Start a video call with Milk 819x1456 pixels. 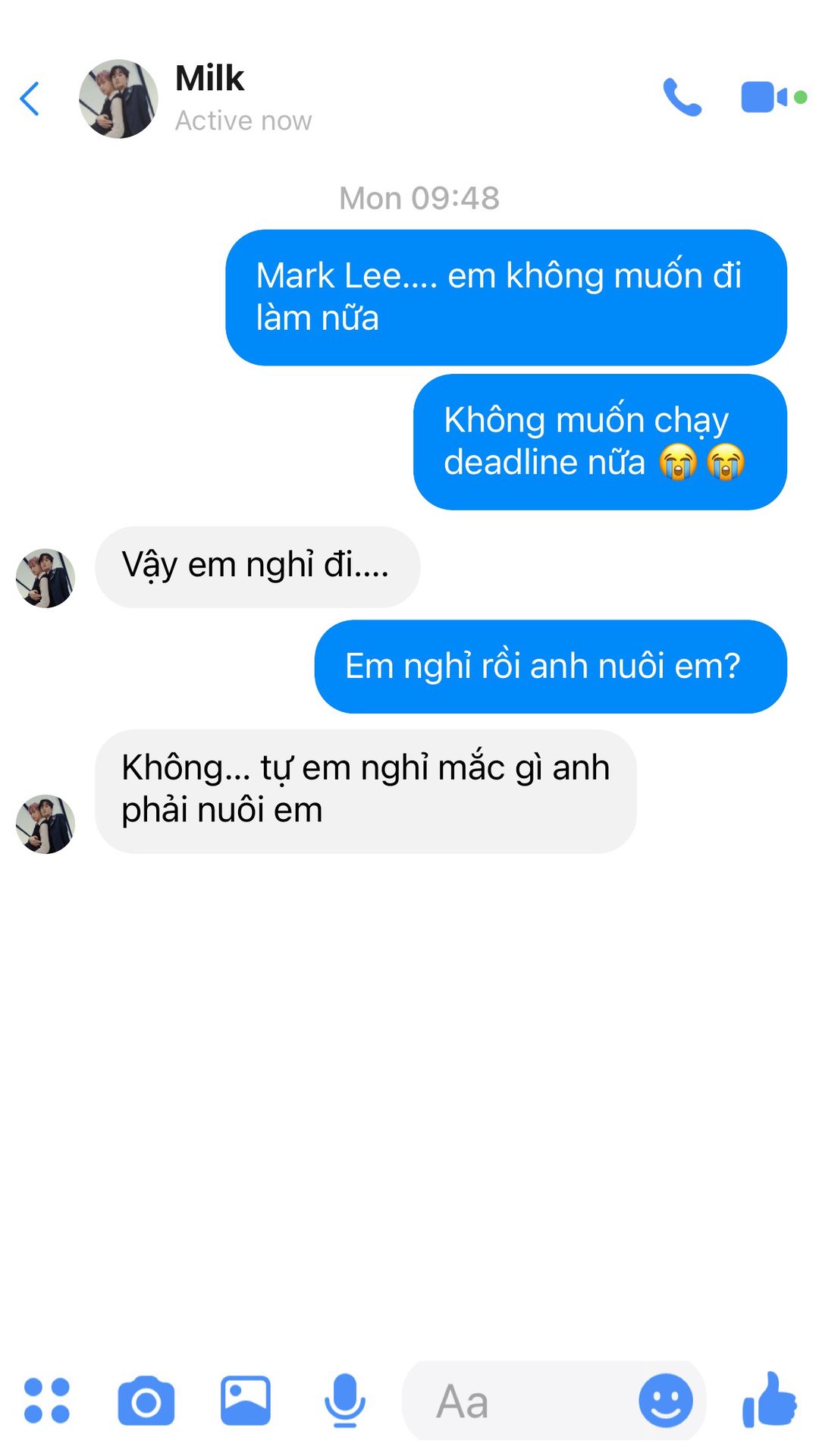[x=764, y=97]
